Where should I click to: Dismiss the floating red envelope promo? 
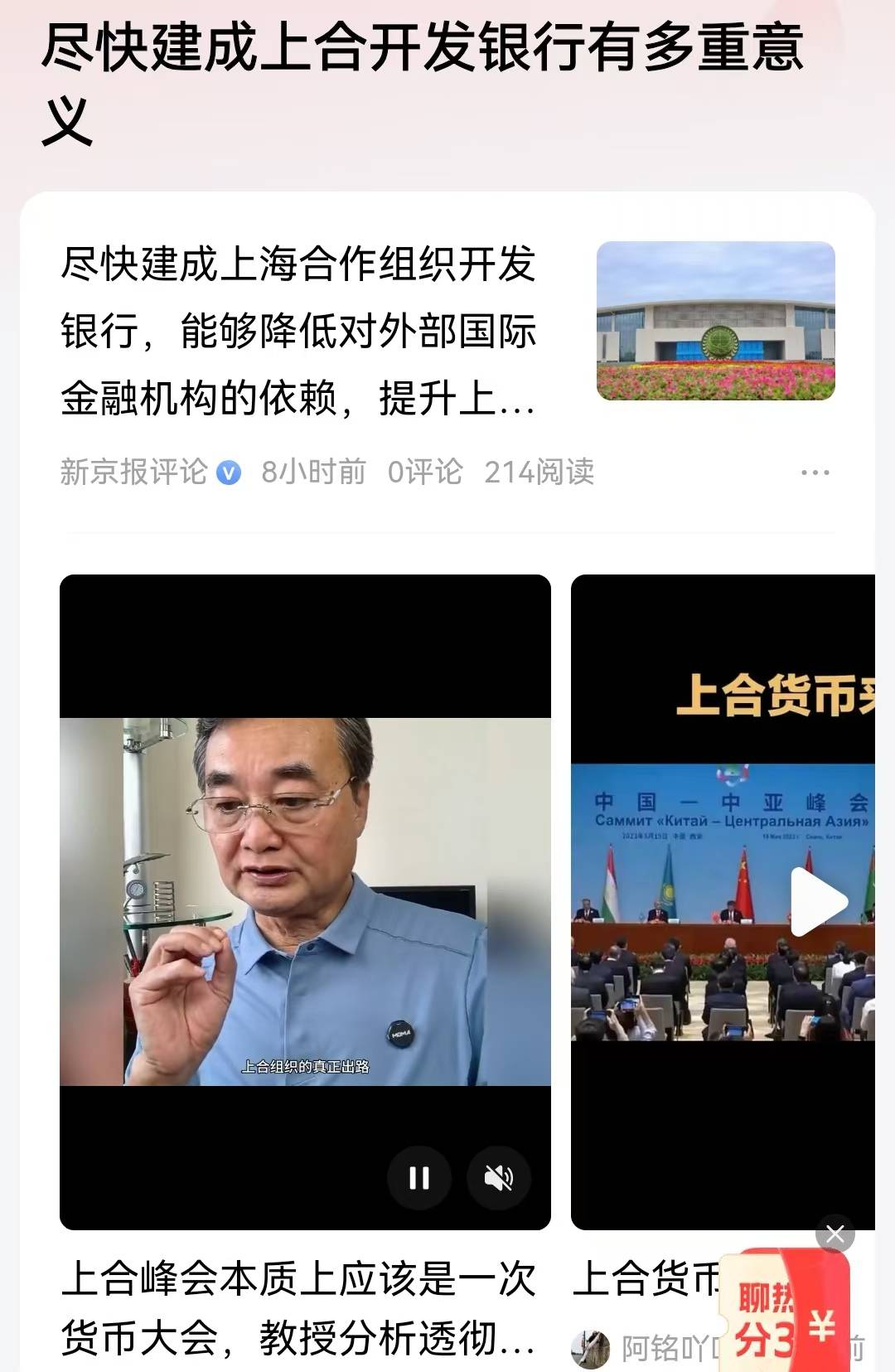click(x=835, y=1234)
